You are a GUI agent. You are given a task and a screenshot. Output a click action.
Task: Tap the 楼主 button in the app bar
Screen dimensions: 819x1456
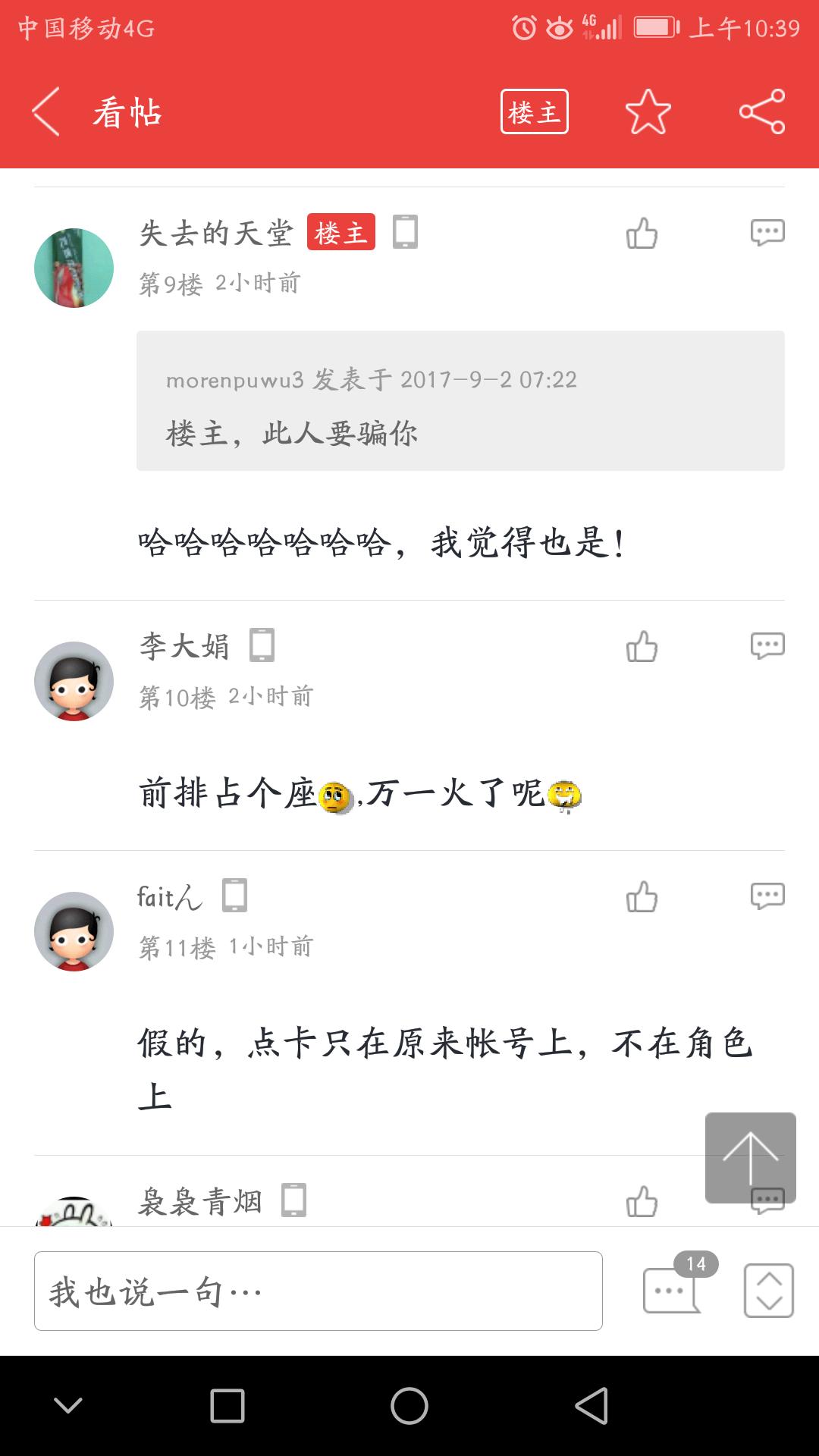click(x=534, y=112)
